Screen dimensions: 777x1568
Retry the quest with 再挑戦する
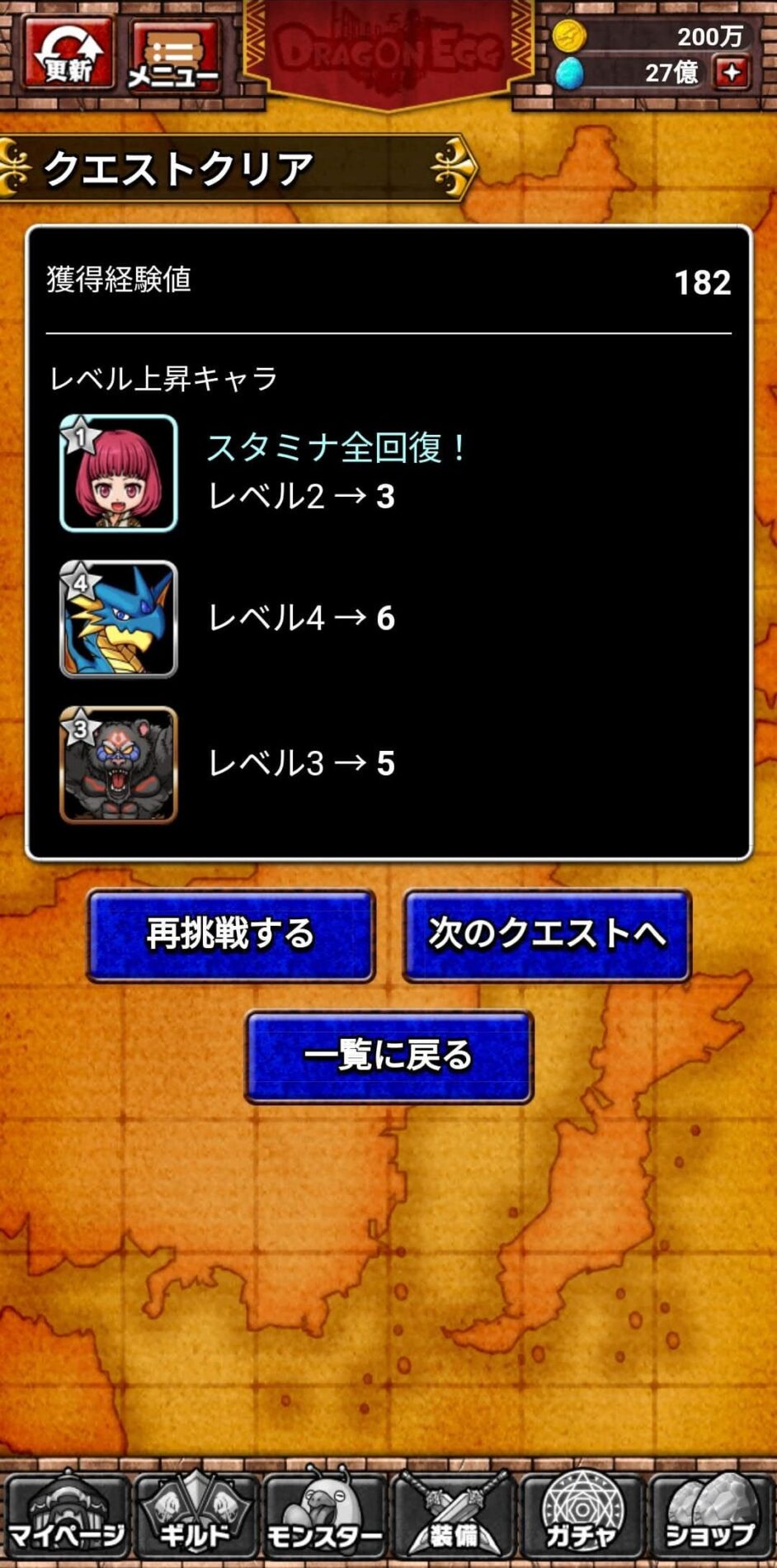pyautogui.click(x=231, y=935)
